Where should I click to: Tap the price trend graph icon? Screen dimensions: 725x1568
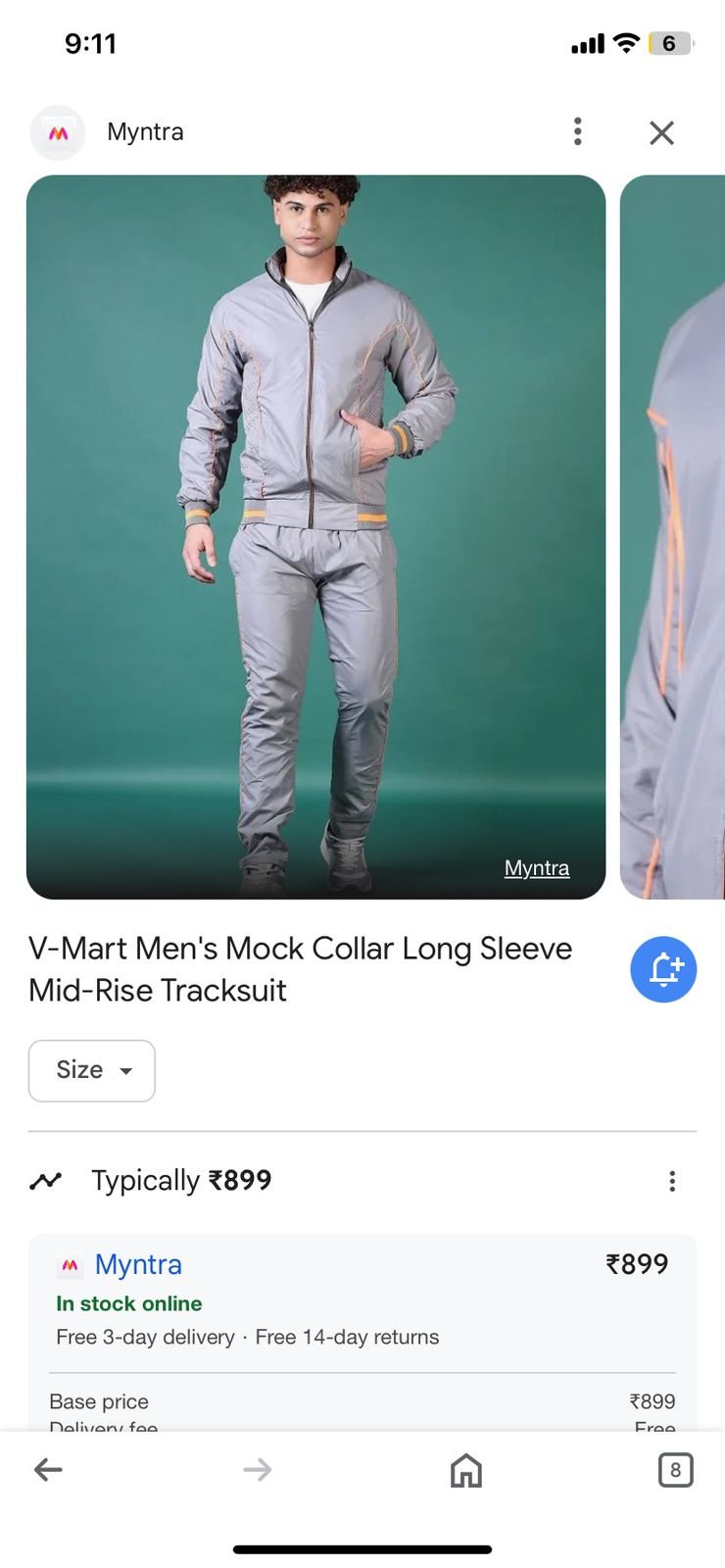coord(45,1181)
